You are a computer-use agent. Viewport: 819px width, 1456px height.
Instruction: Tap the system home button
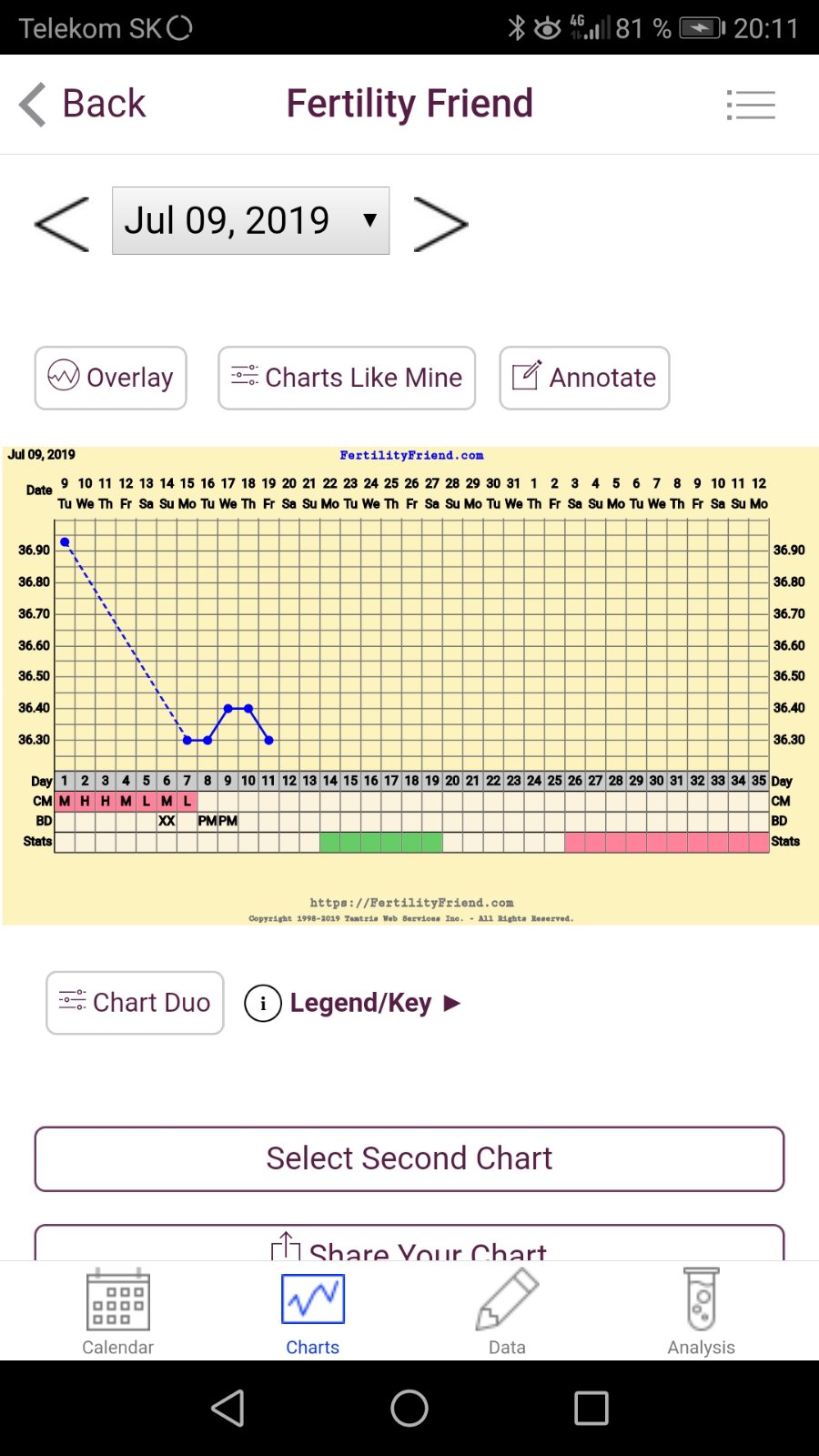409,1409
